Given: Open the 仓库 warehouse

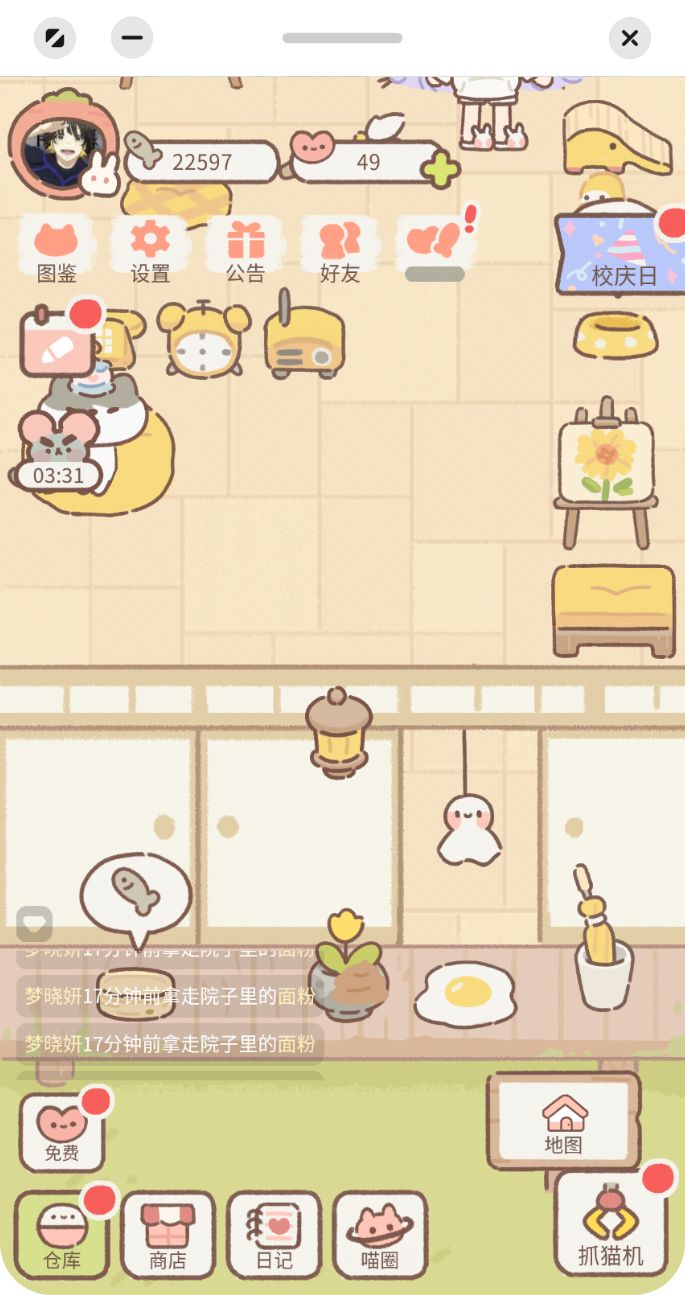Looking at the screenshot, I should (x=62, y=1234).
